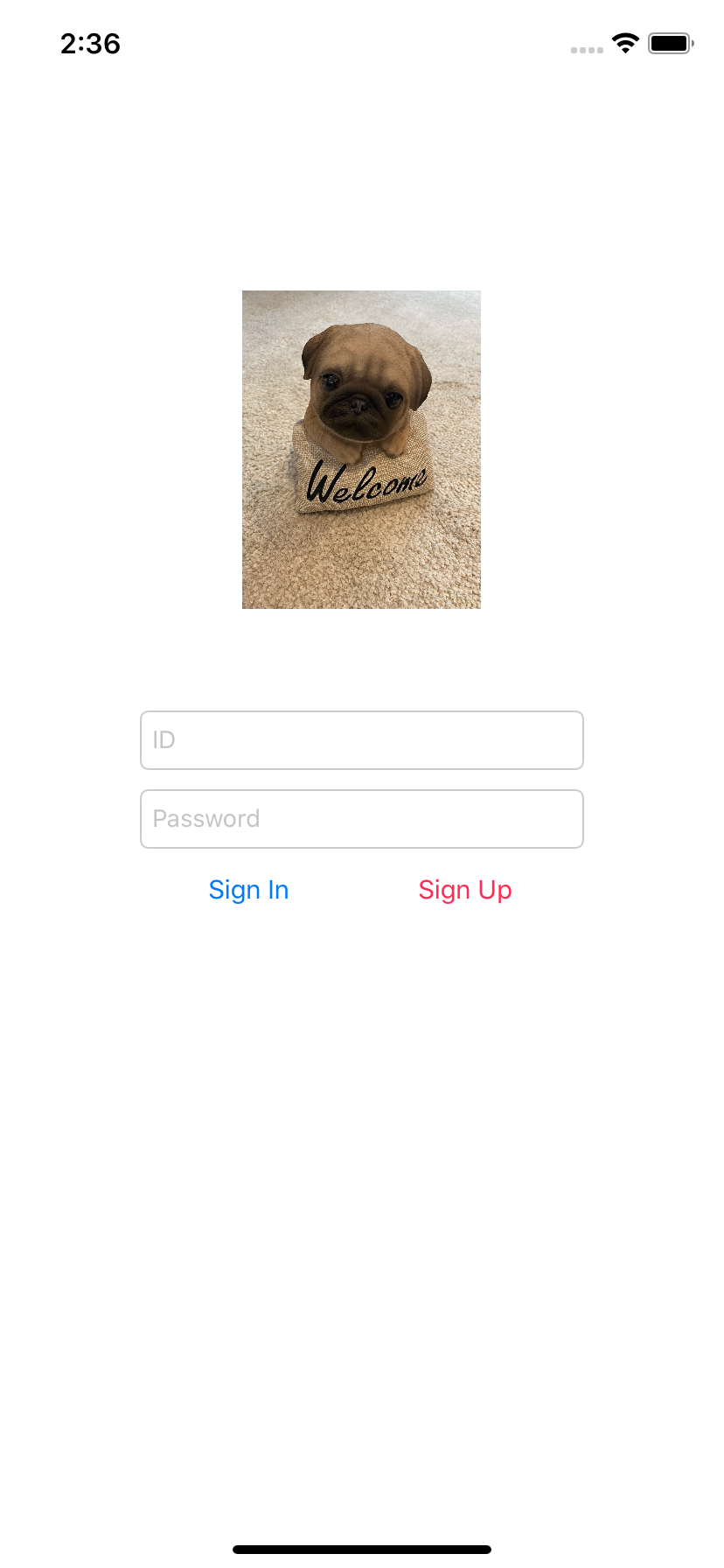Tap the clock showing 2:36
The image size is (724, 1568).
click(91, 45)
